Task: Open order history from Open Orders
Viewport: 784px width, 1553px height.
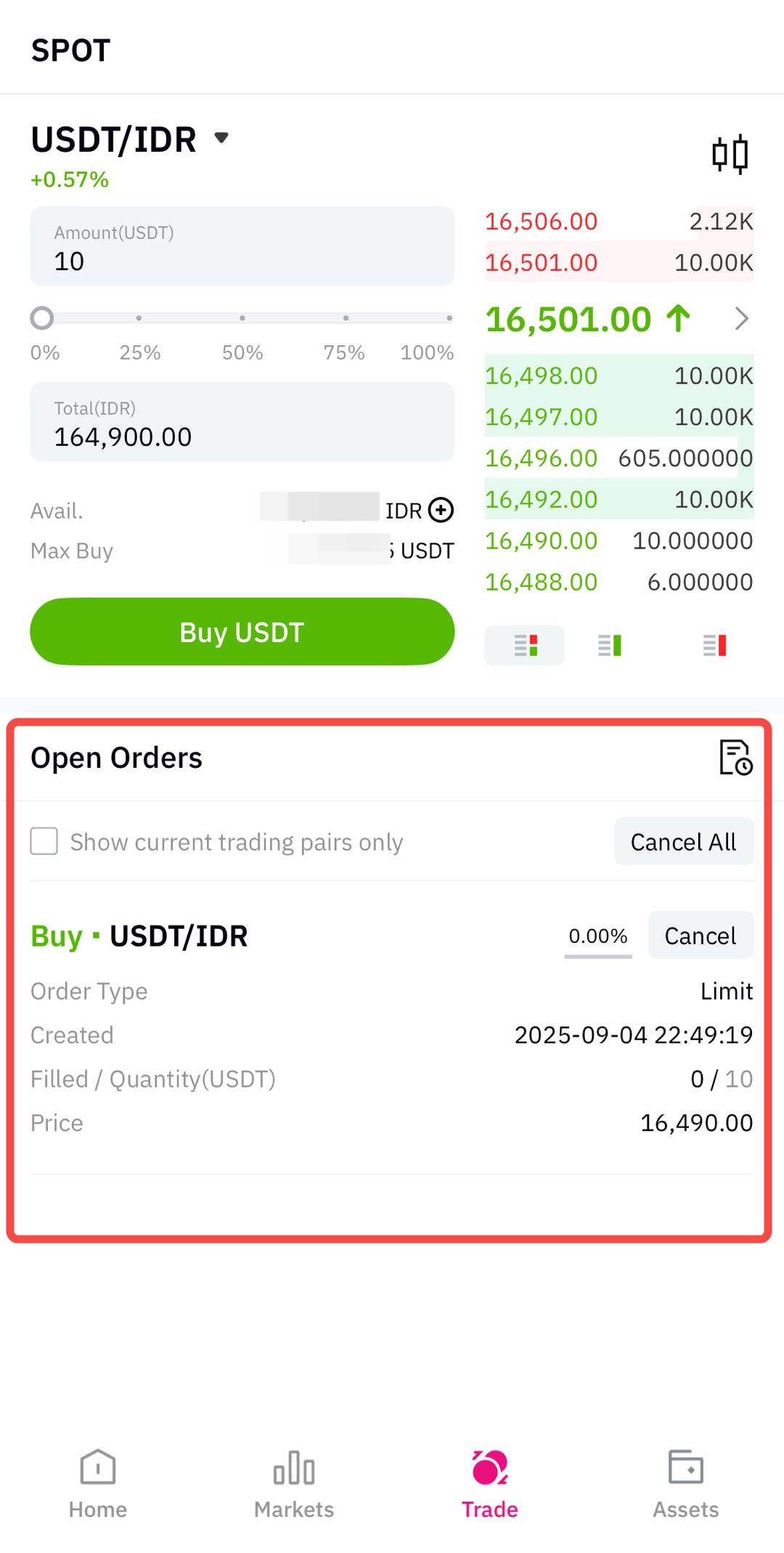Action: [735, 758]
